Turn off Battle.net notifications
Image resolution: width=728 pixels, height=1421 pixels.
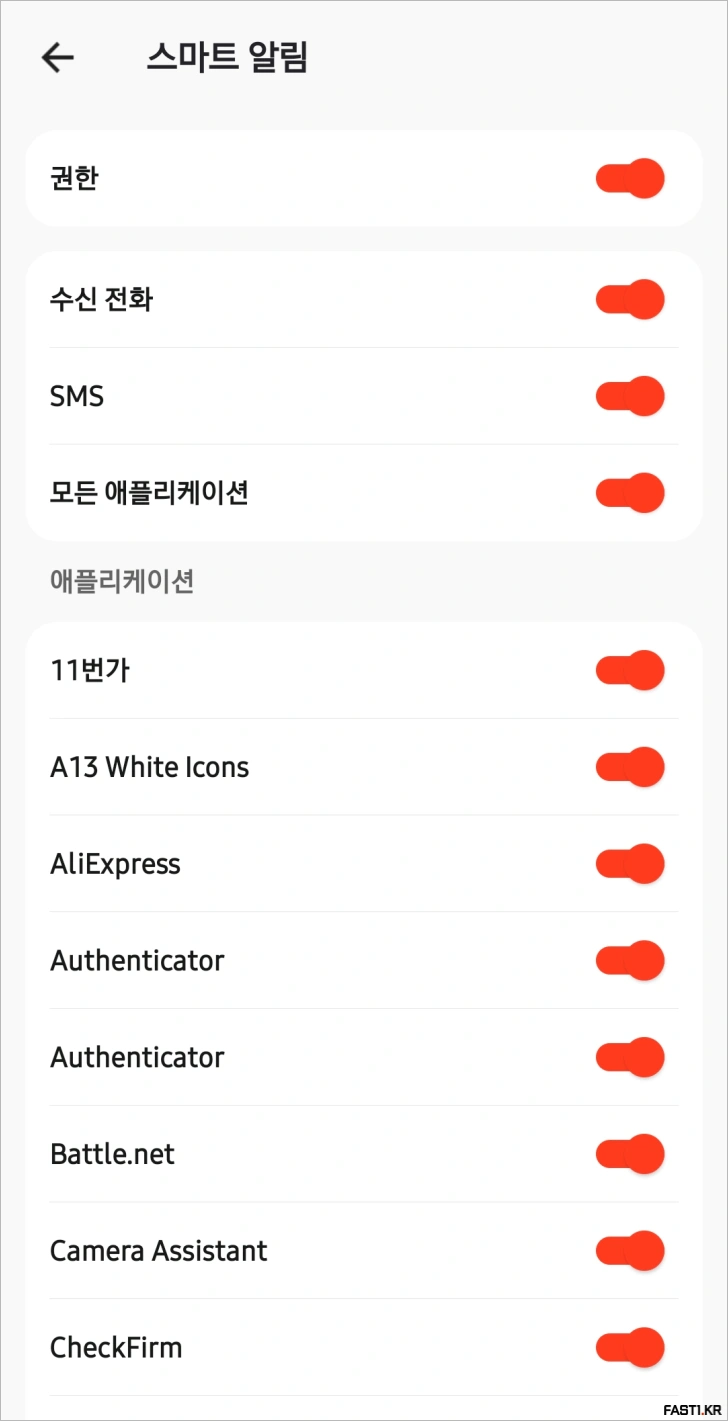tap(629, 1153)
